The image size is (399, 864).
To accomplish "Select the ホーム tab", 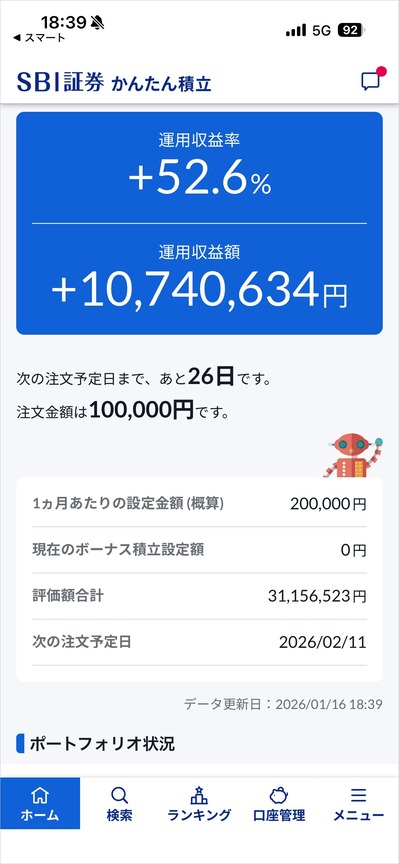I will (40, 804).
